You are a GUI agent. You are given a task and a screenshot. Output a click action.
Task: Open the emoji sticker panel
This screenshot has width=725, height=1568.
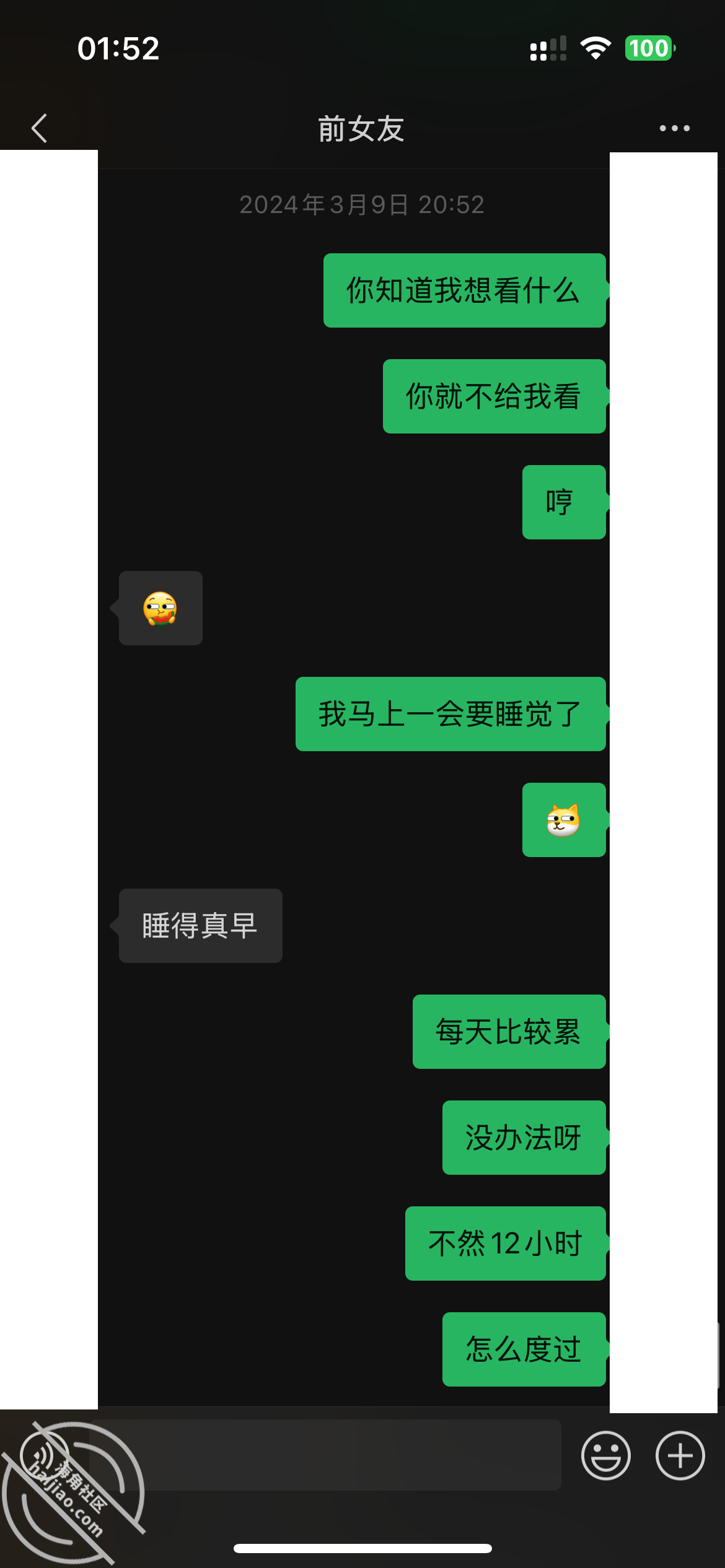pos(605,1455)
